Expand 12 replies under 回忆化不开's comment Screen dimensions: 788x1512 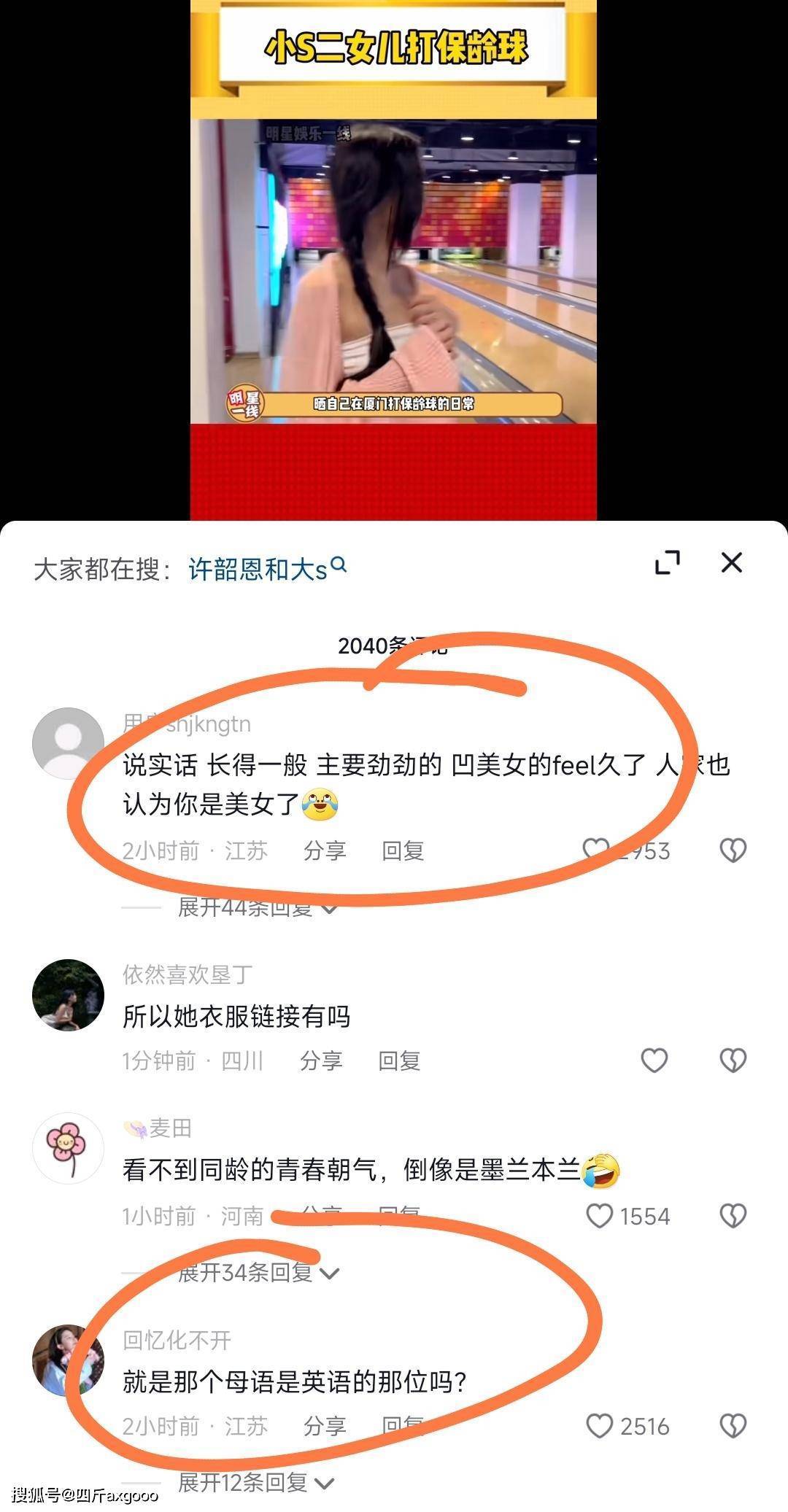click(255, 1483)
